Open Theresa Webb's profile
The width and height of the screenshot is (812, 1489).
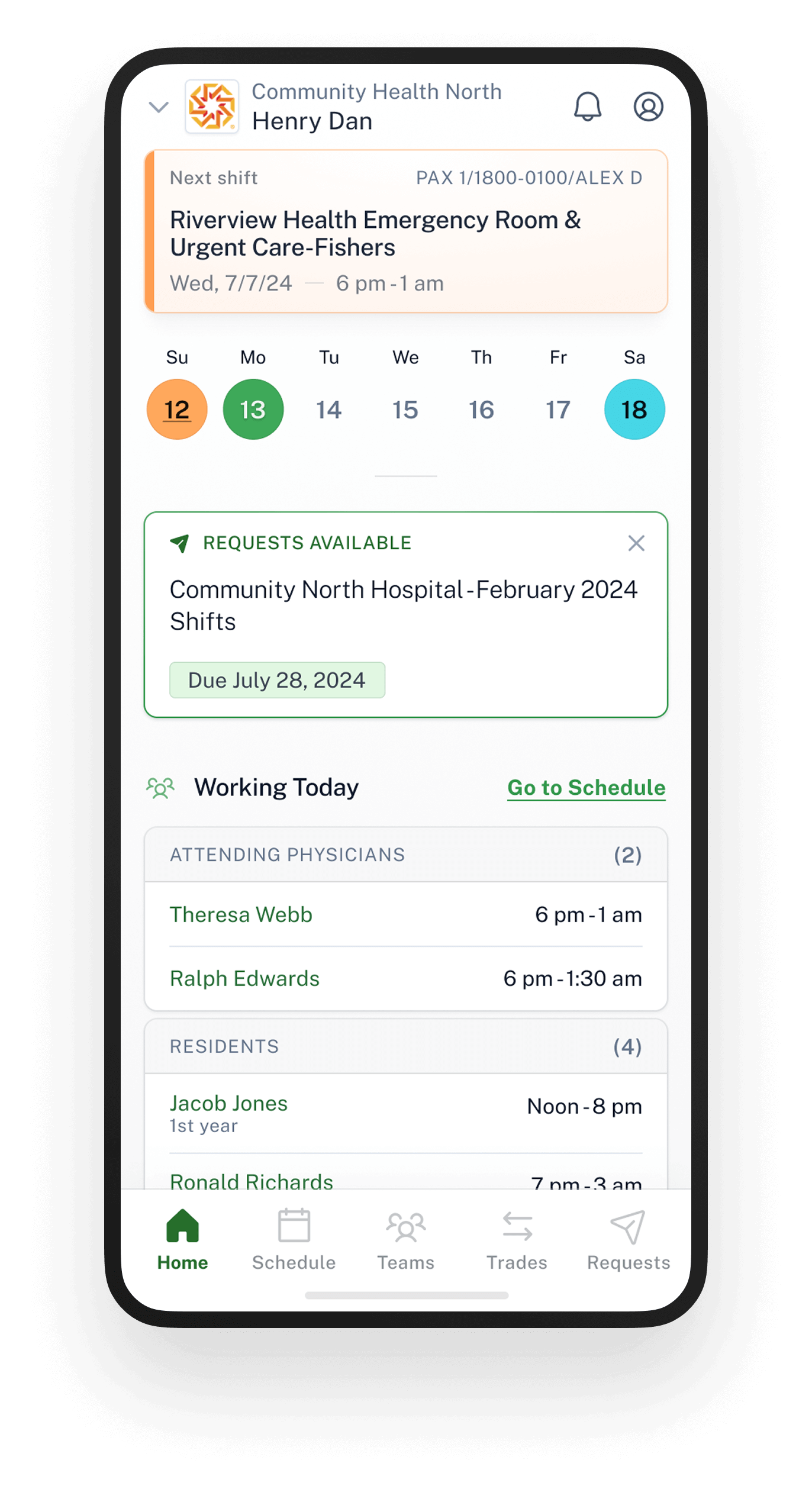click(241, 915)
